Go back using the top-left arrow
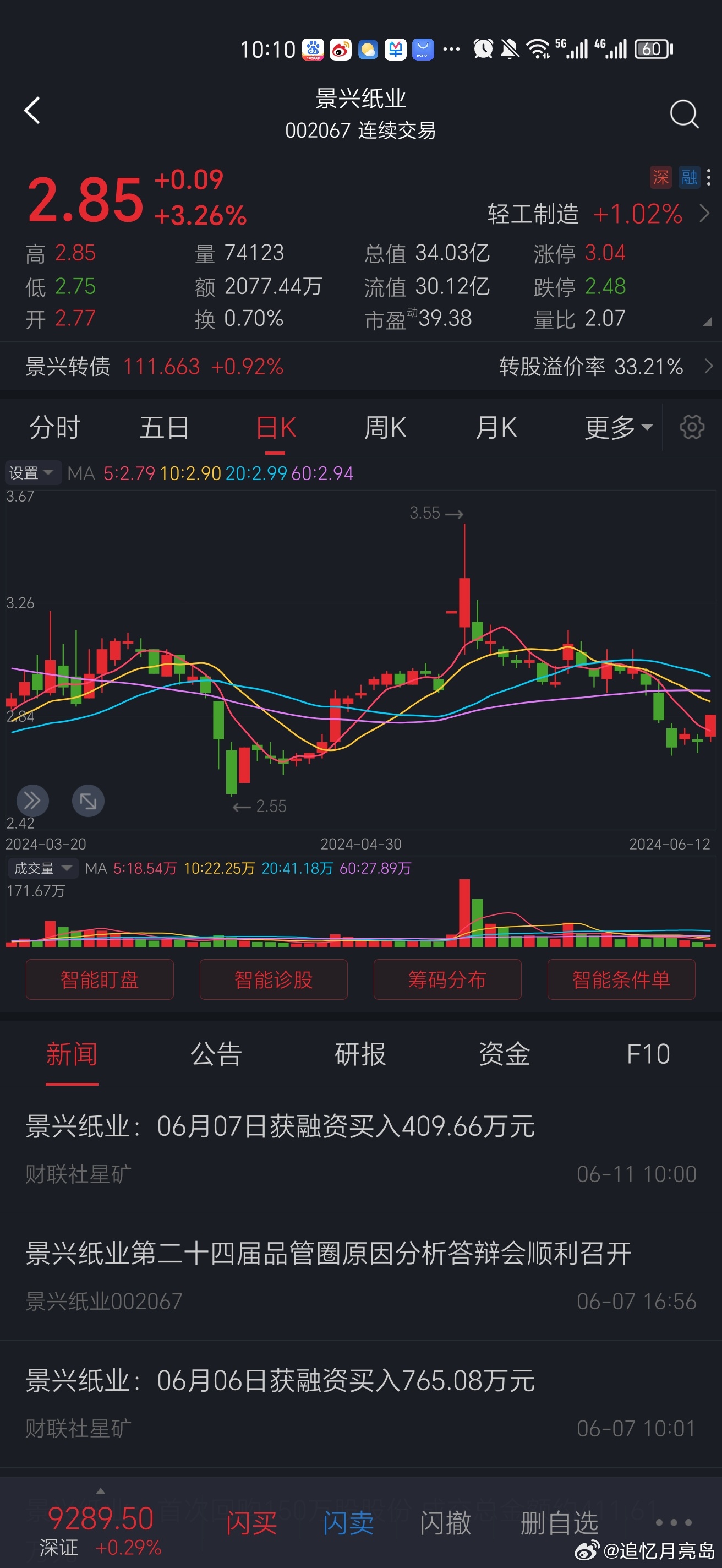The image size is (722, 1568). [32, 111]
